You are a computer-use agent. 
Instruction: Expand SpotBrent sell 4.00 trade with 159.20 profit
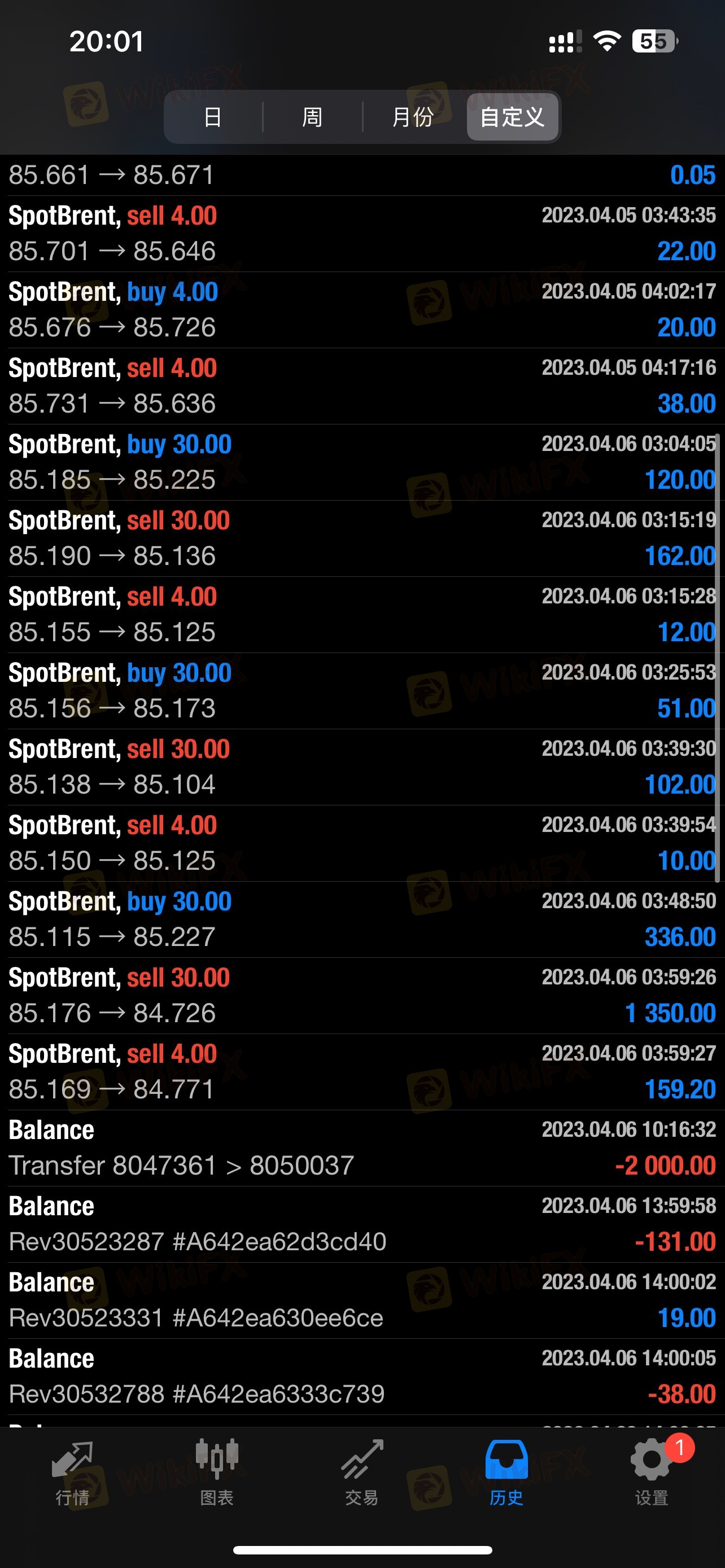[362, 1071]
